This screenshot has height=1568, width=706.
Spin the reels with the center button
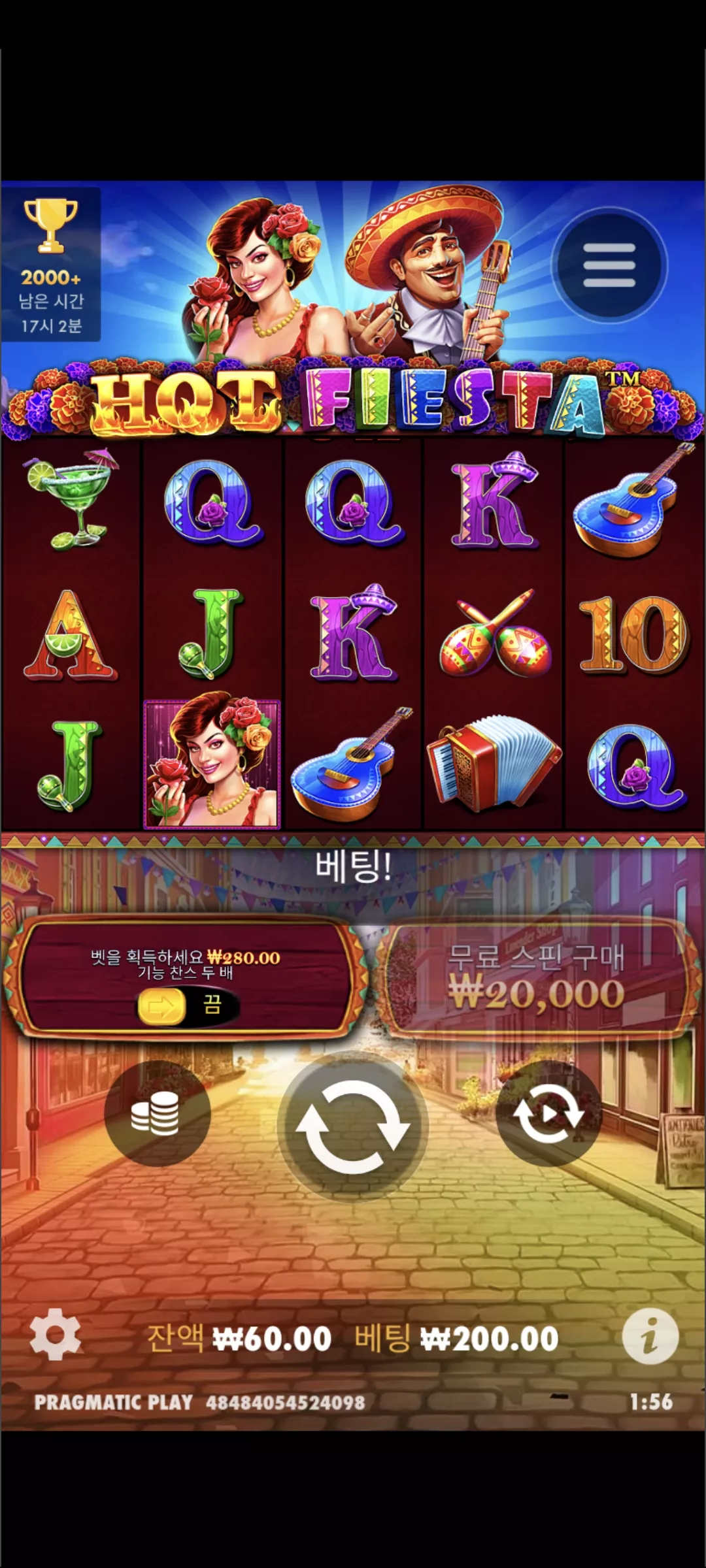pyautogui.click(x=353, y=1126)
